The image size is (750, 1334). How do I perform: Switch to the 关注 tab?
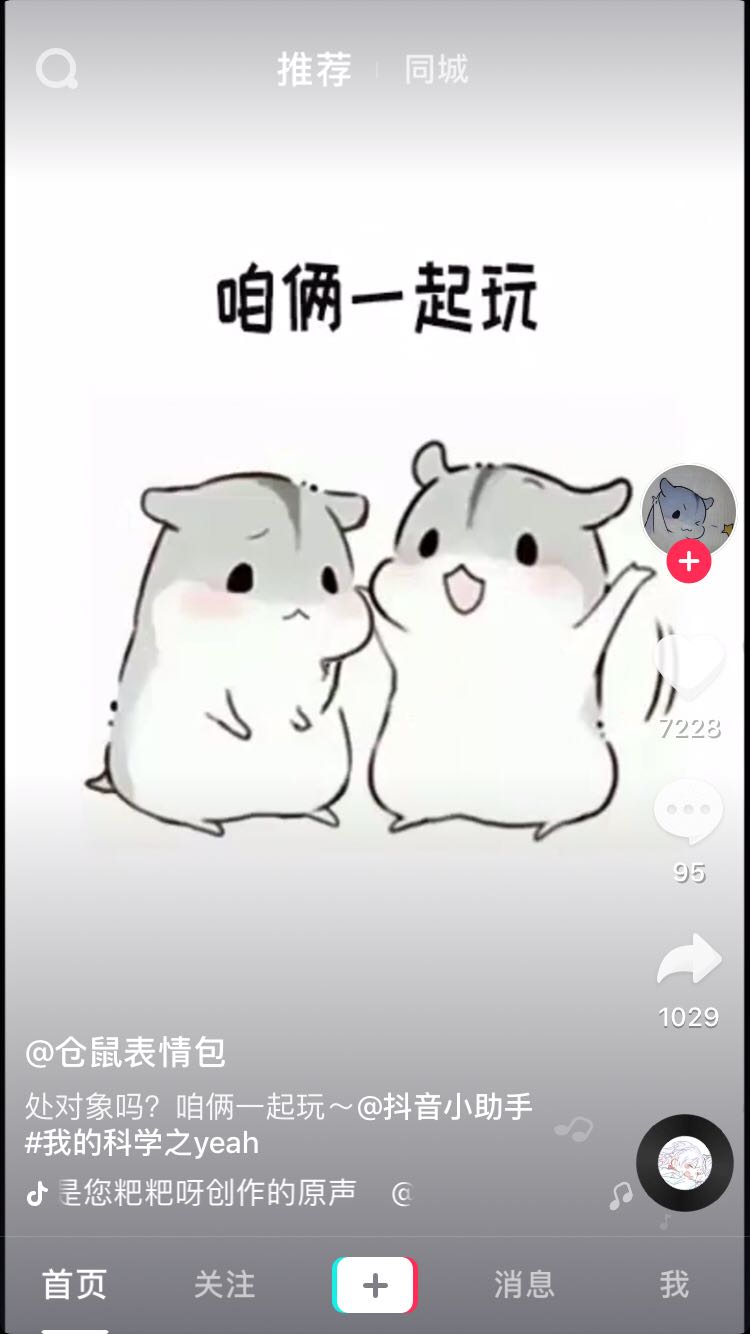[224, 1285]
